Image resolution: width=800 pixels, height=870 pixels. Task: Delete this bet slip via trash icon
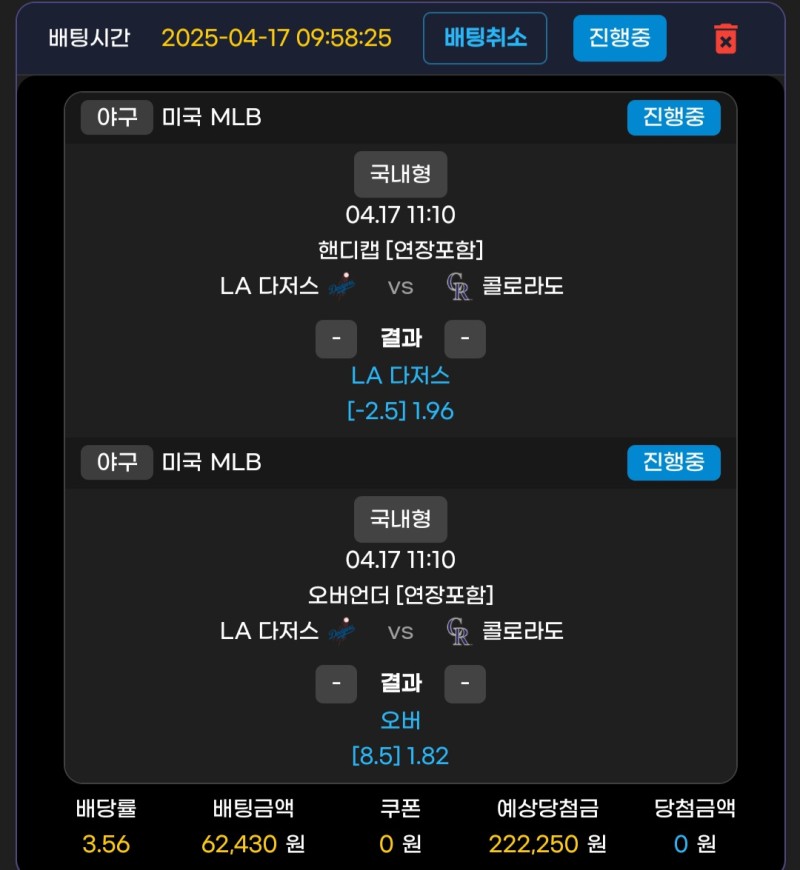tap(725, 39)
